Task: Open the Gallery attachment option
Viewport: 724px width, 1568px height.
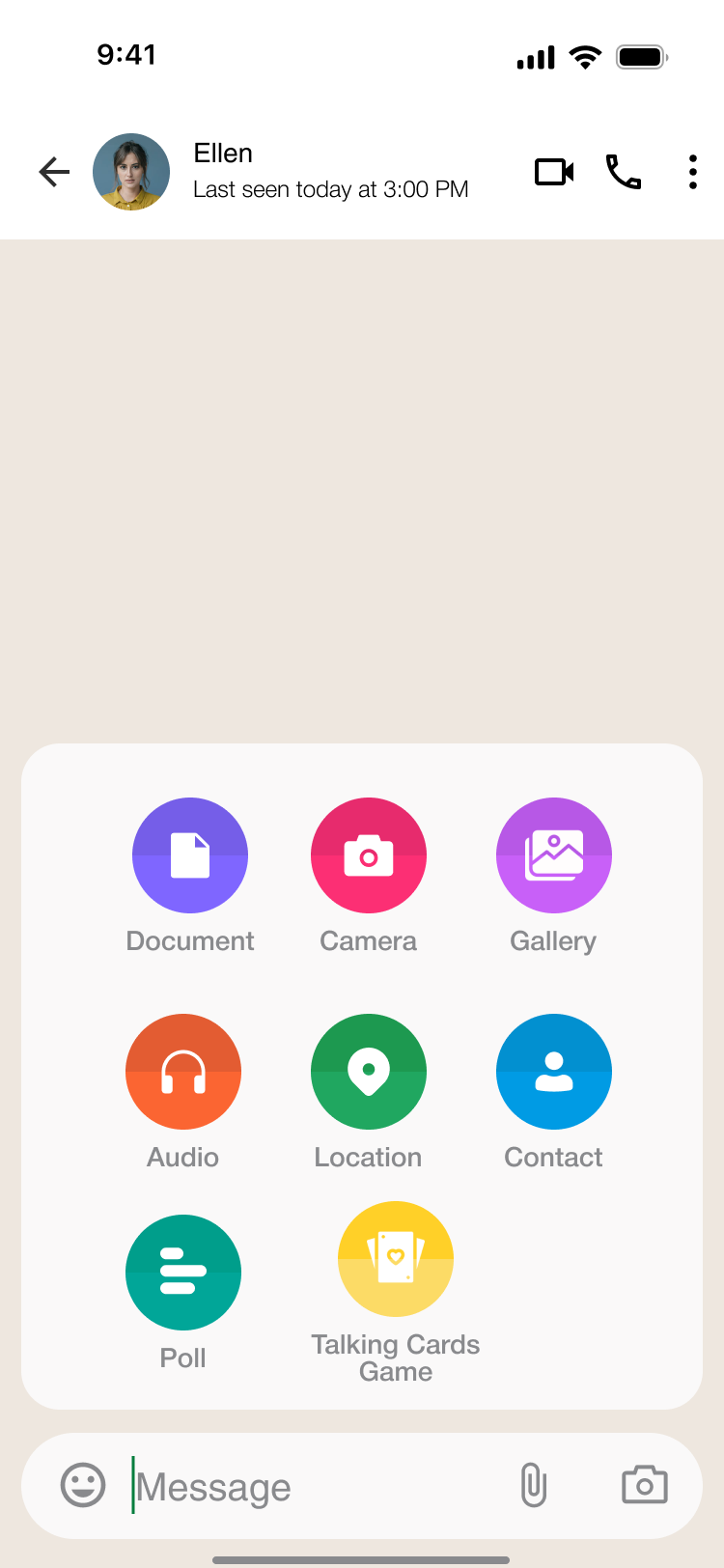Action: (x=553, y=855)
